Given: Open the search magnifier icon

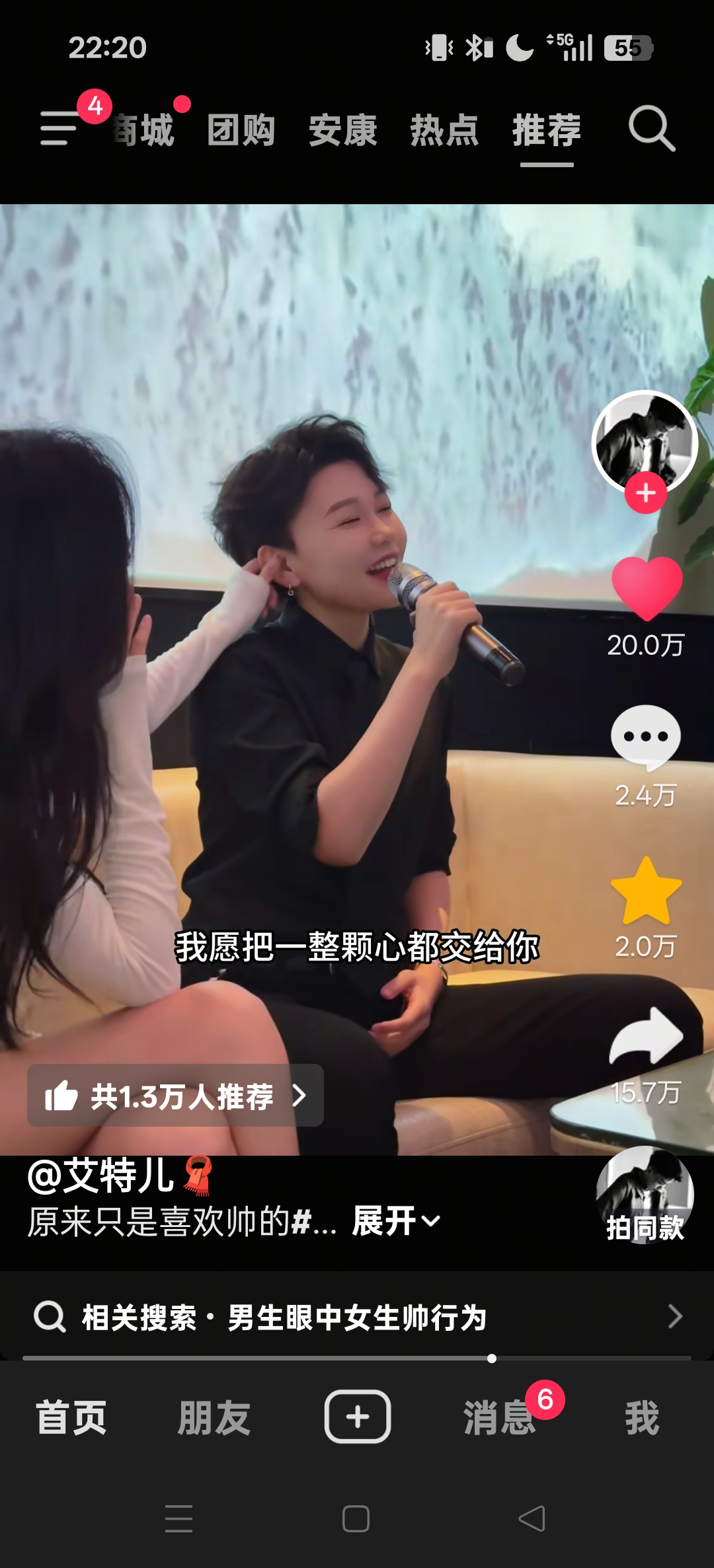Looking at the screenshot, I should click(651, 128).
